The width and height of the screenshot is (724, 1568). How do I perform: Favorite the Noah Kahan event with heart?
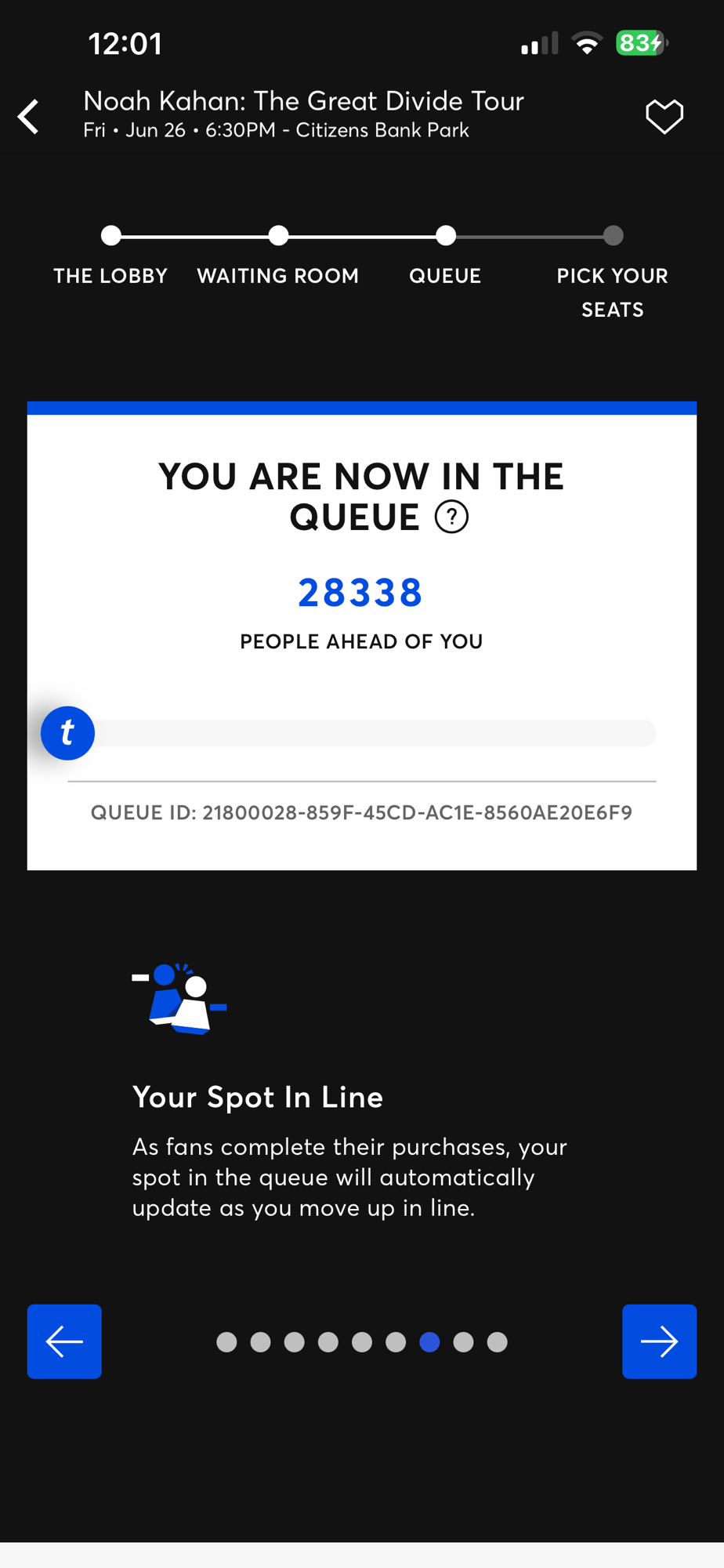664,117
